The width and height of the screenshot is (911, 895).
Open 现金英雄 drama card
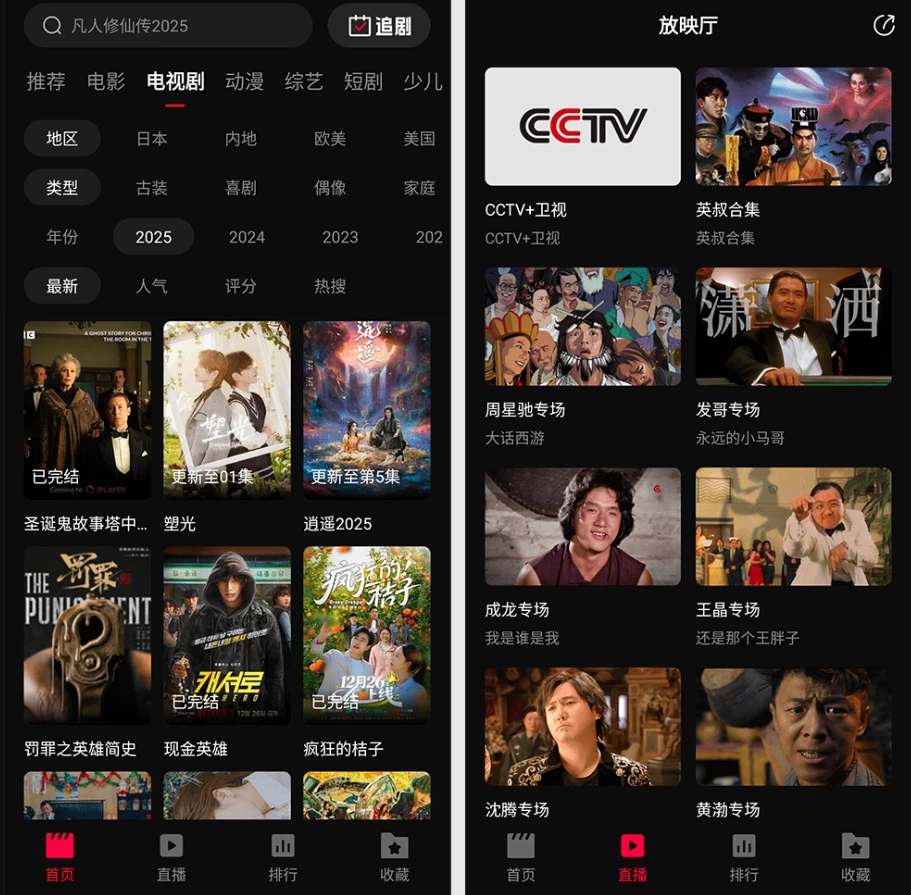point(227,635)
